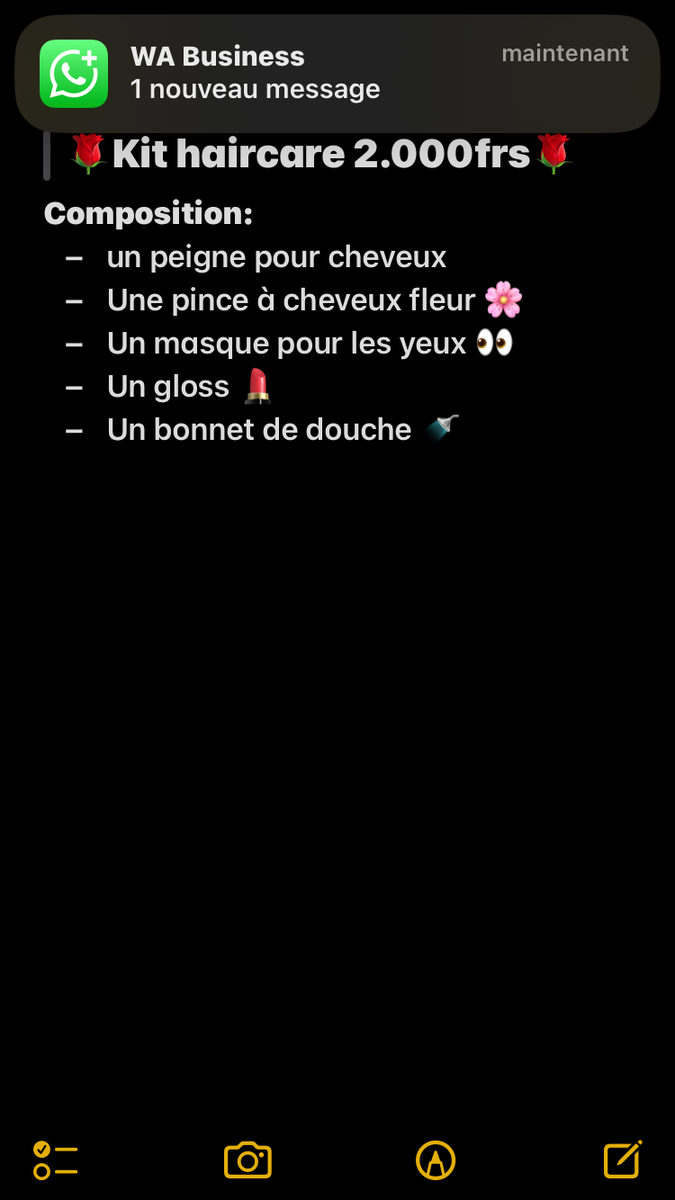The height and width of the screenshot is (1200, 675).
Task: Open the markup pen tool
Action: 435,1160
